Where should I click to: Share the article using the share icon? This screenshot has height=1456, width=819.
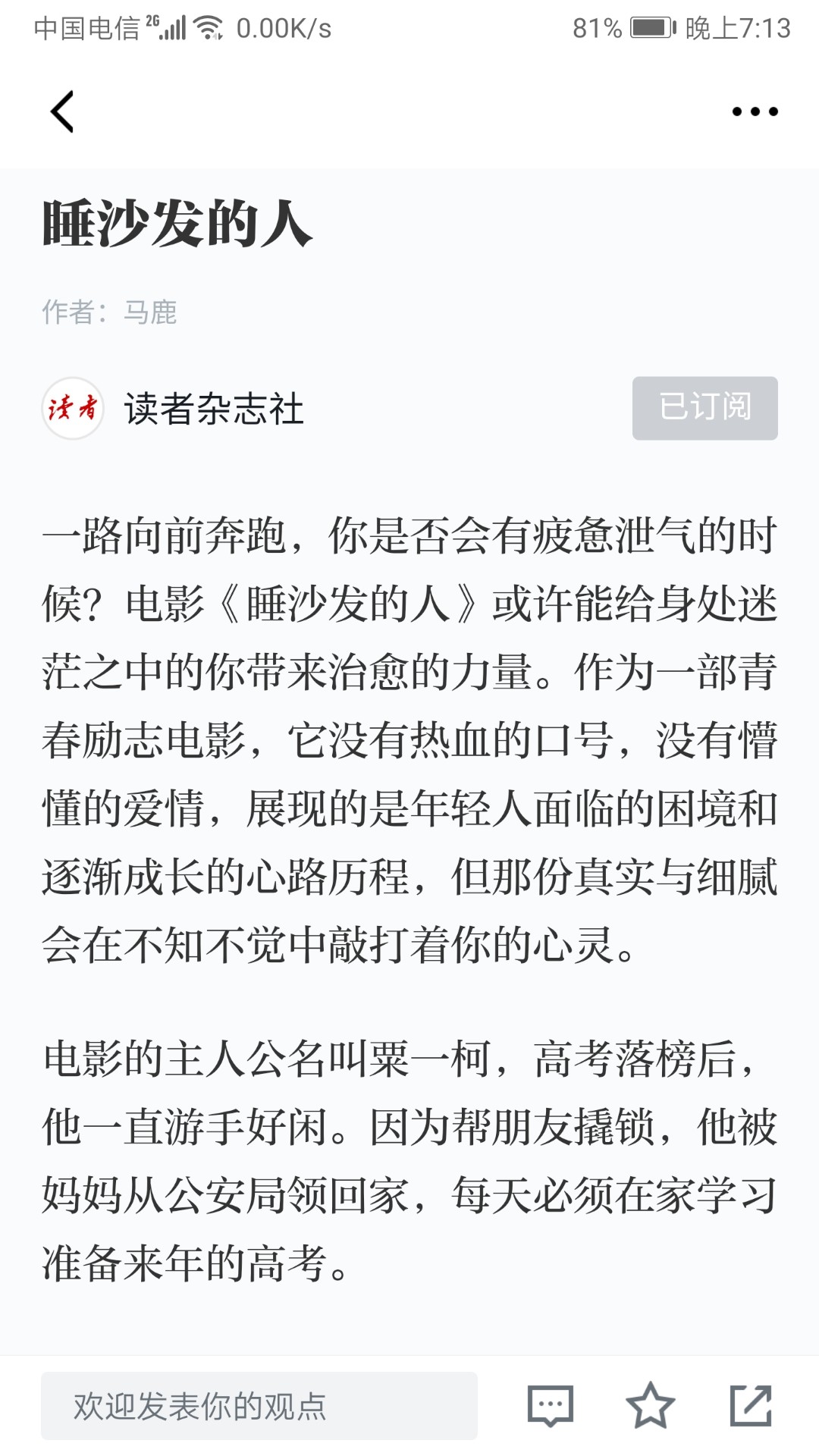(x=751, y=1405)
